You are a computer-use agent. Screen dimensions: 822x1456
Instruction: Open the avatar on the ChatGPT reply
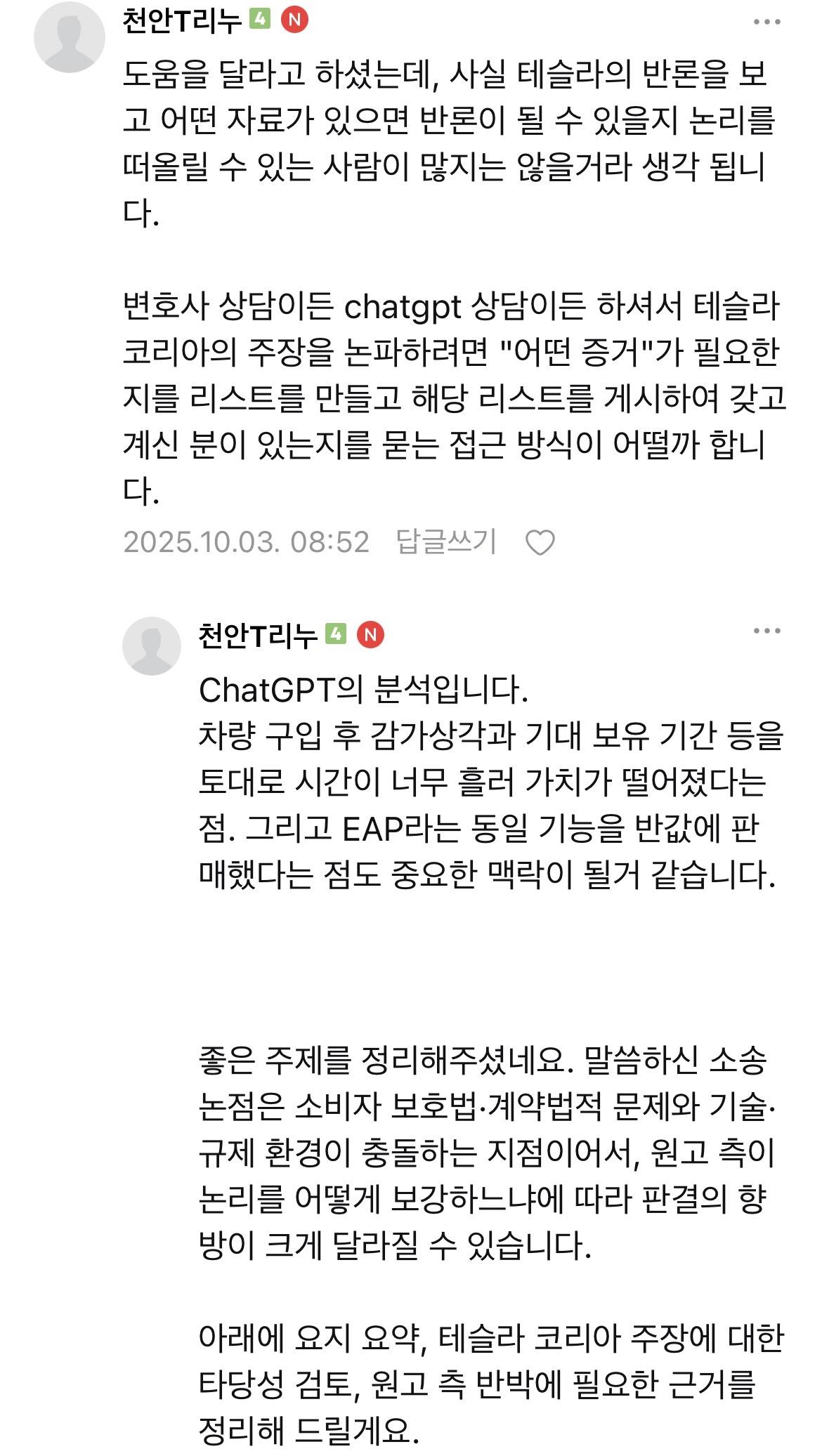coord(151,646)
